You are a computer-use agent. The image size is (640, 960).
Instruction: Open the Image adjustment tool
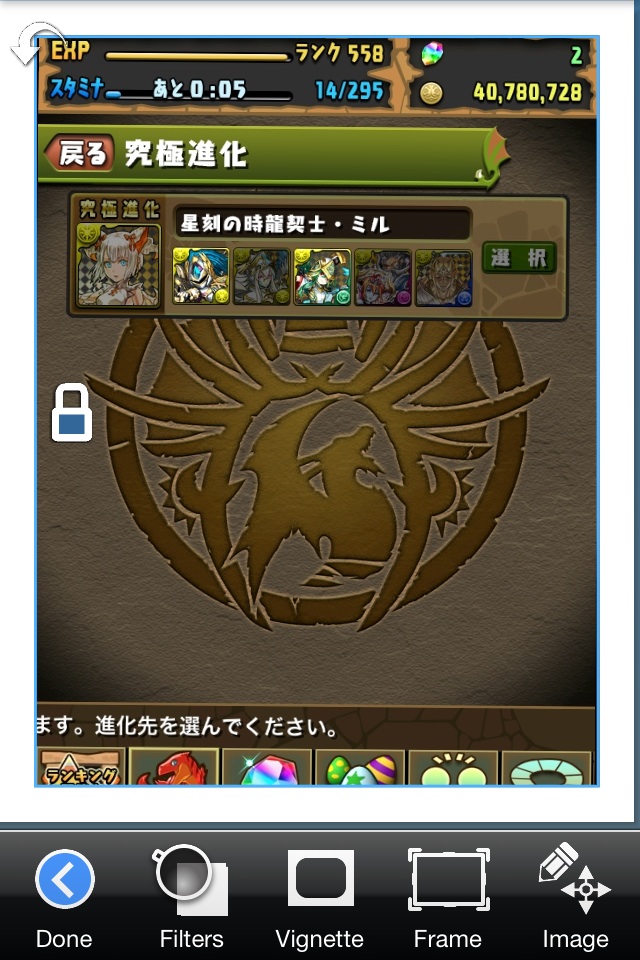tap(575, 895)
